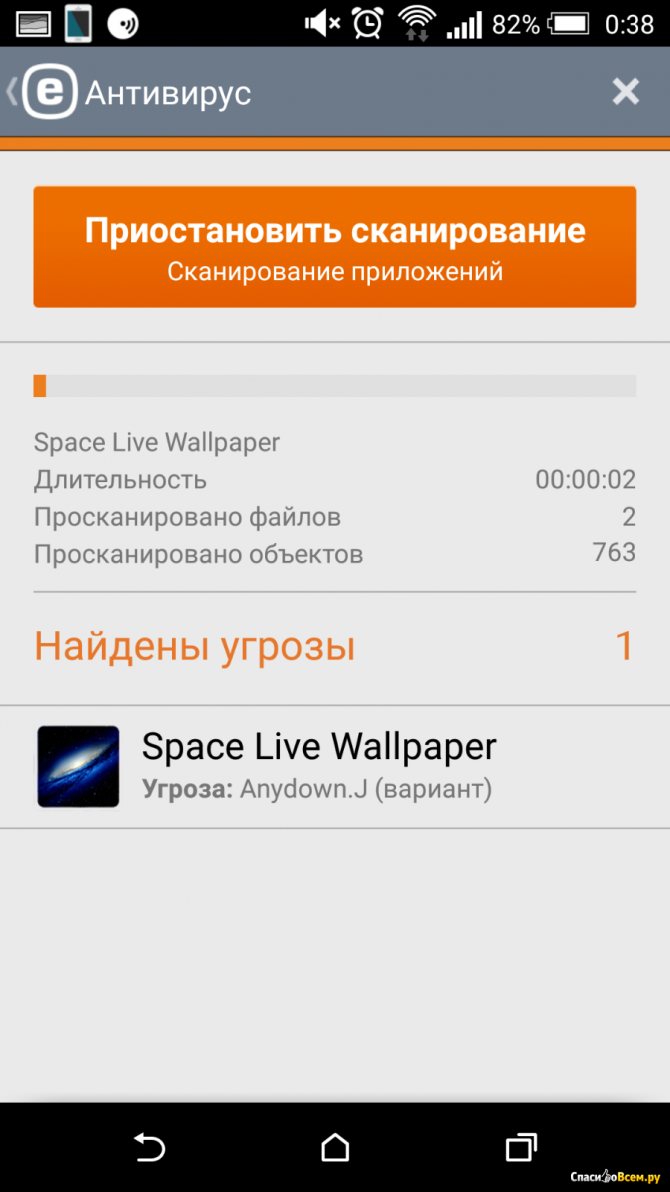This screenshot has height=1192, width=670.
Task: Go to the home screen
Action: (335, 1147)
